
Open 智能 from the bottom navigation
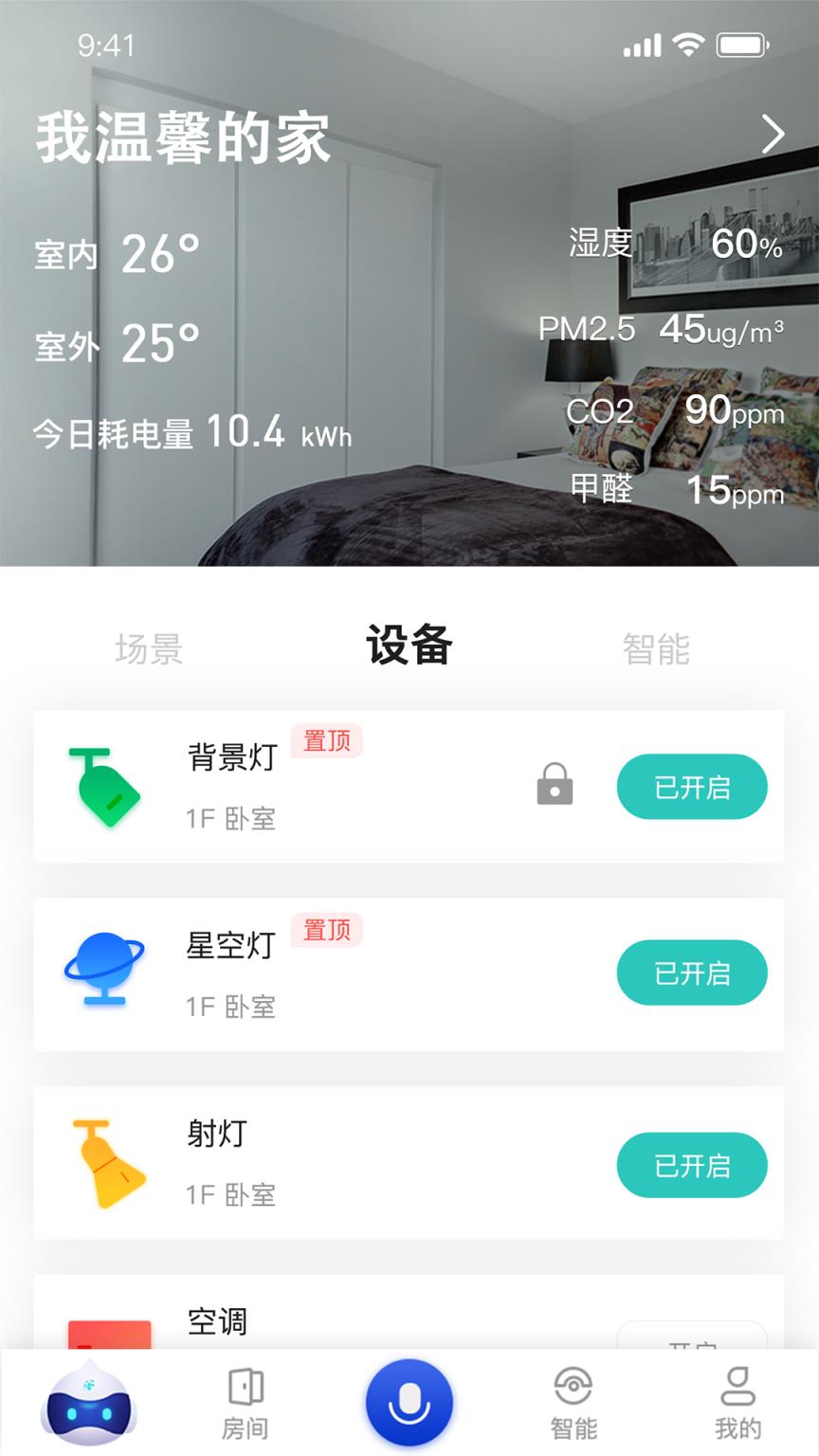click(573, 1405)
